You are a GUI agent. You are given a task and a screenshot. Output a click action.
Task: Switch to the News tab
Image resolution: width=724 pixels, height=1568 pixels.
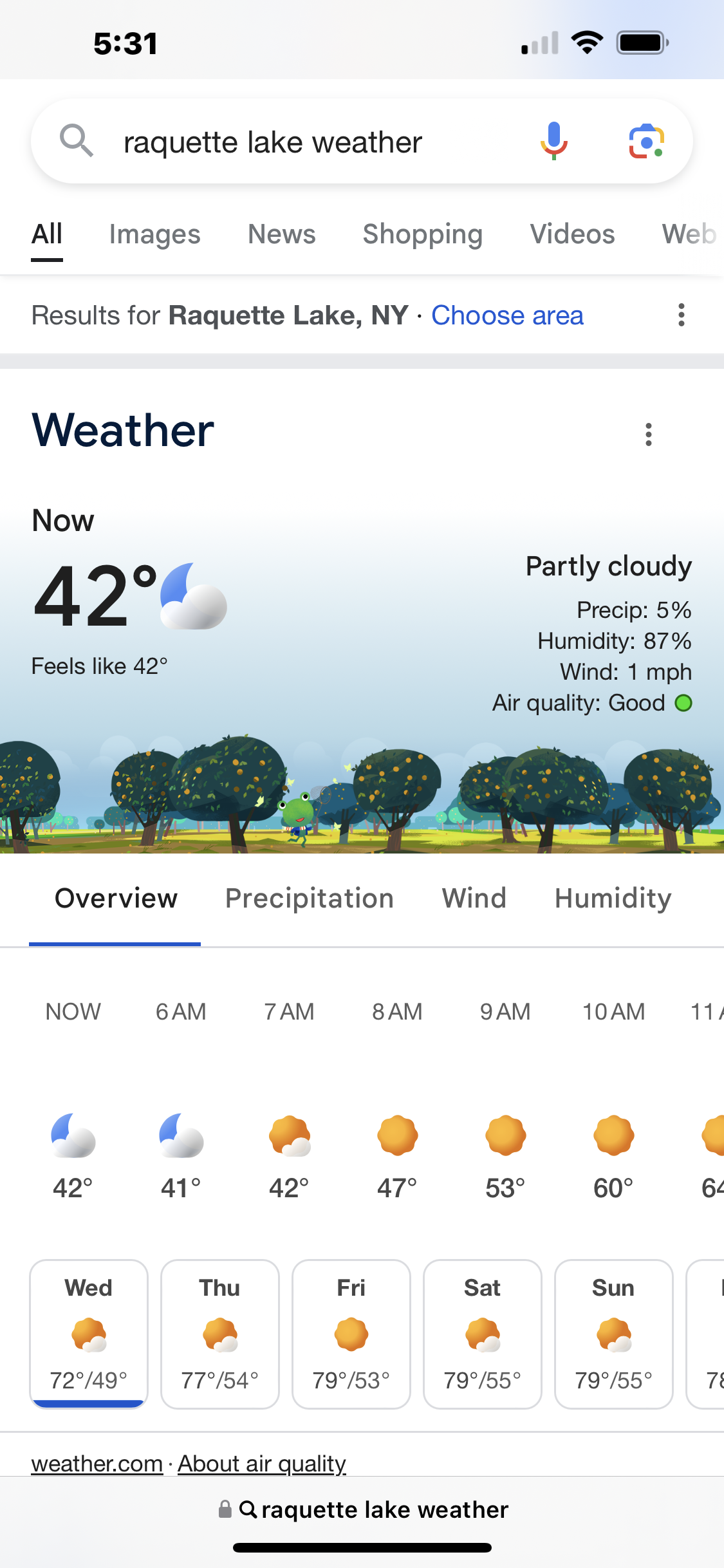coord(282,234)
